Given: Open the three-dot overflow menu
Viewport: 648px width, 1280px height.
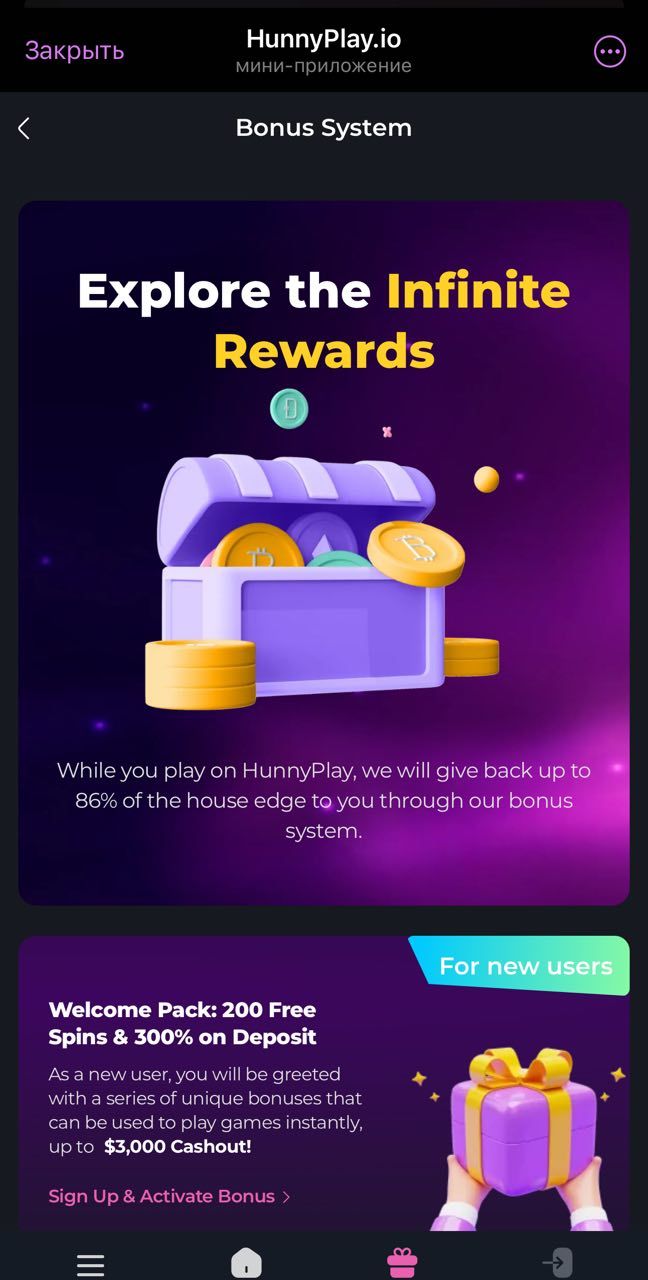Looking at the screenshot, I should (x=610, y=51).
